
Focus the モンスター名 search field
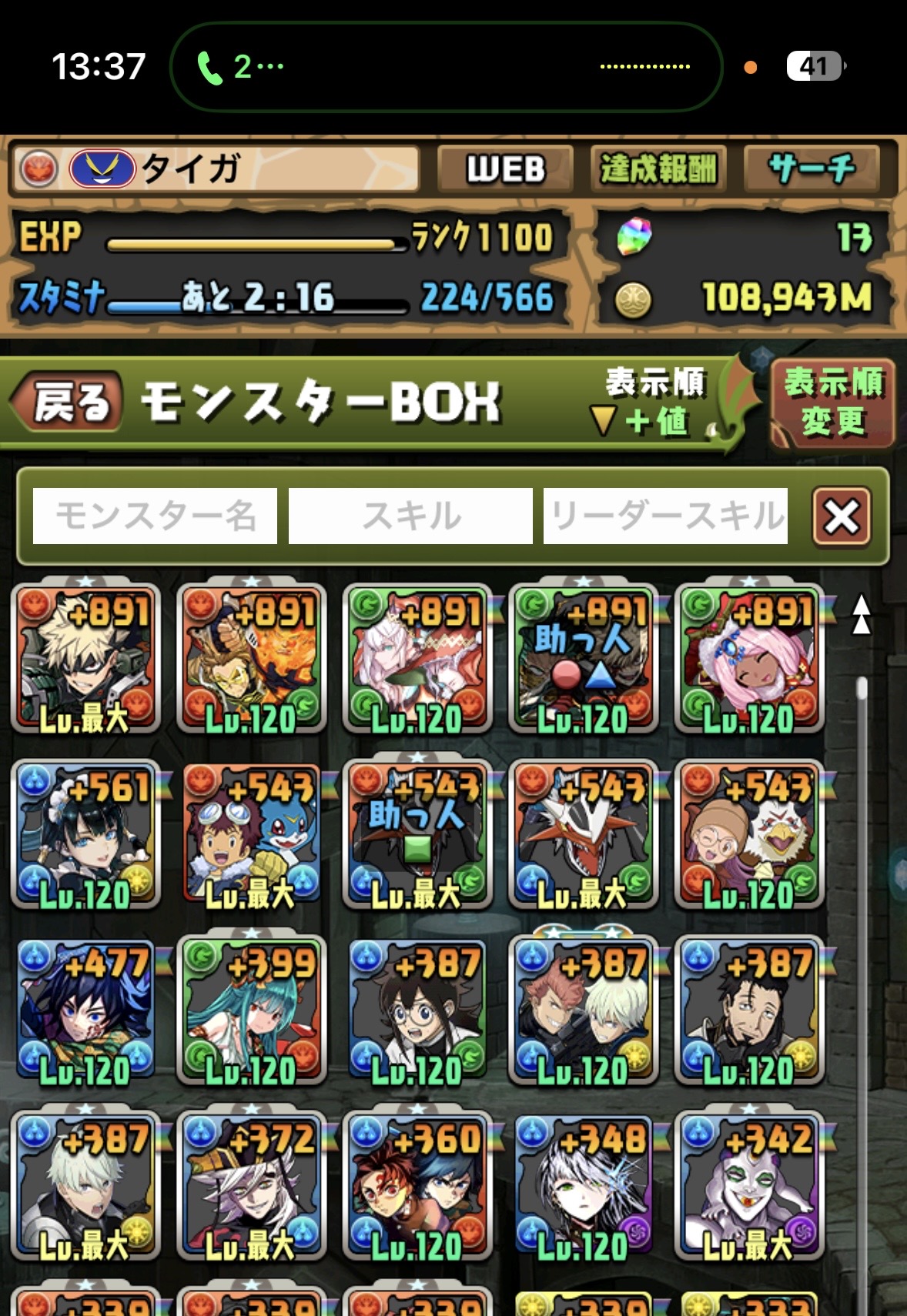click(155, 516)
